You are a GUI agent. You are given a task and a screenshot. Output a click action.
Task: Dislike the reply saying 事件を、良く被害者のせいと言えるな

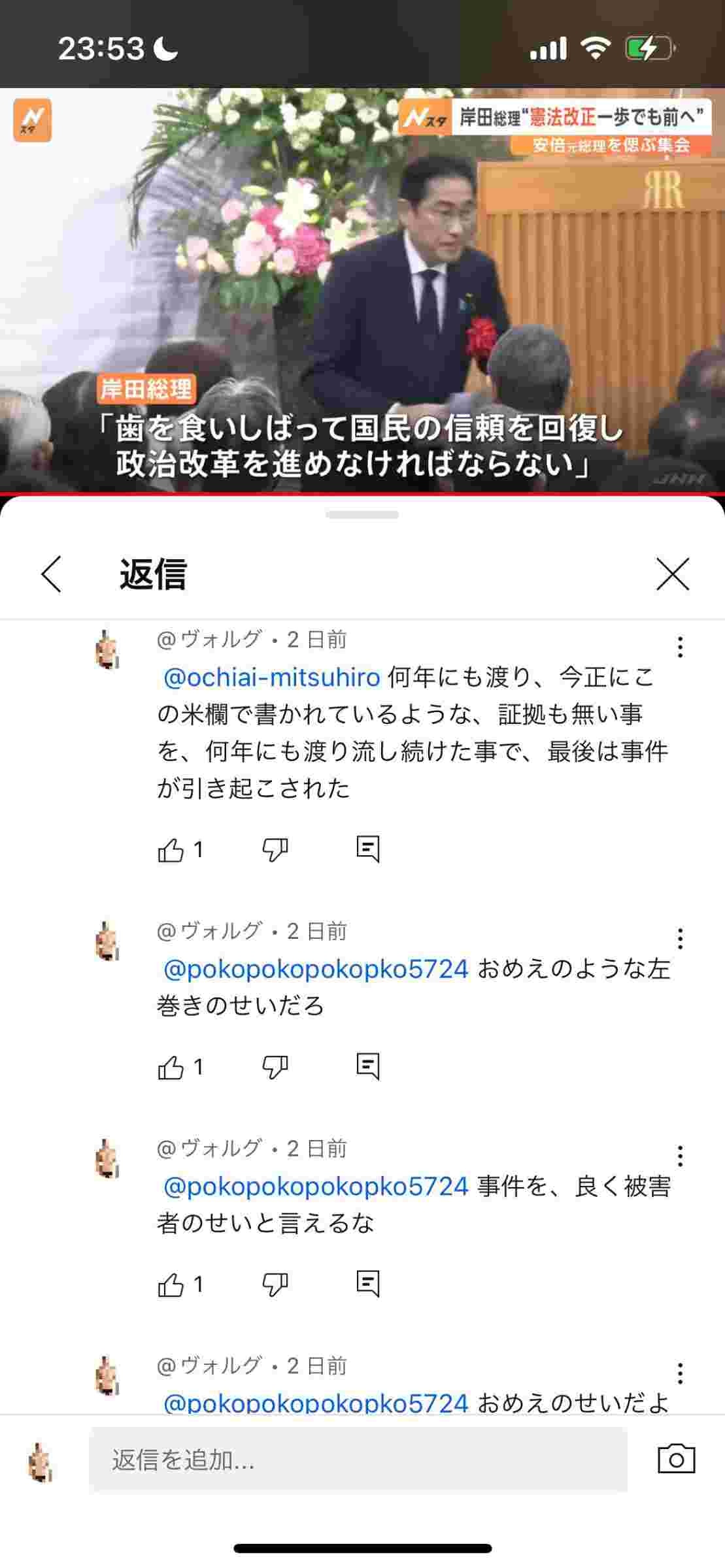[275, 1285]
